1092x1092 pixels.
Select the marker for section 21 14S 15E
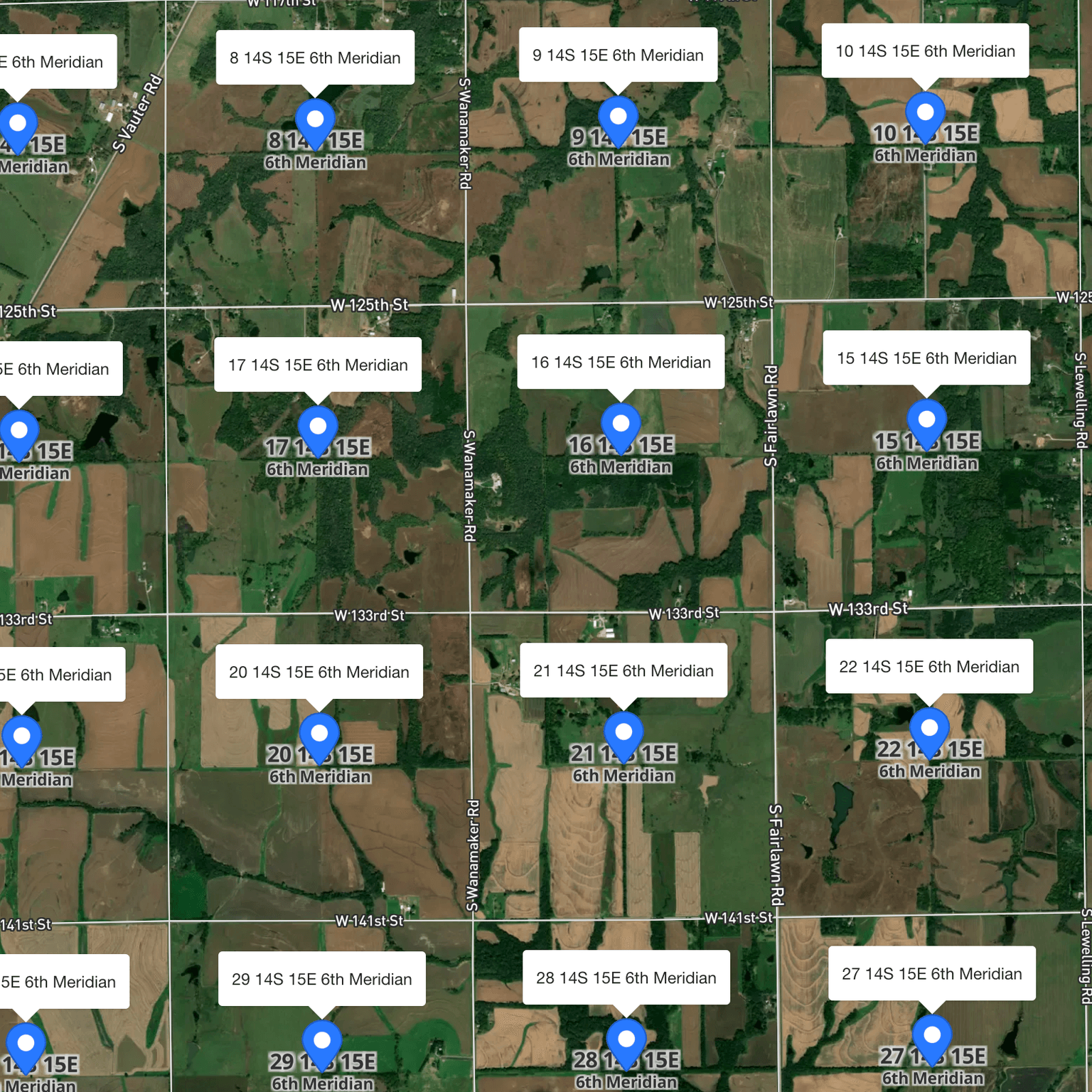623,735
